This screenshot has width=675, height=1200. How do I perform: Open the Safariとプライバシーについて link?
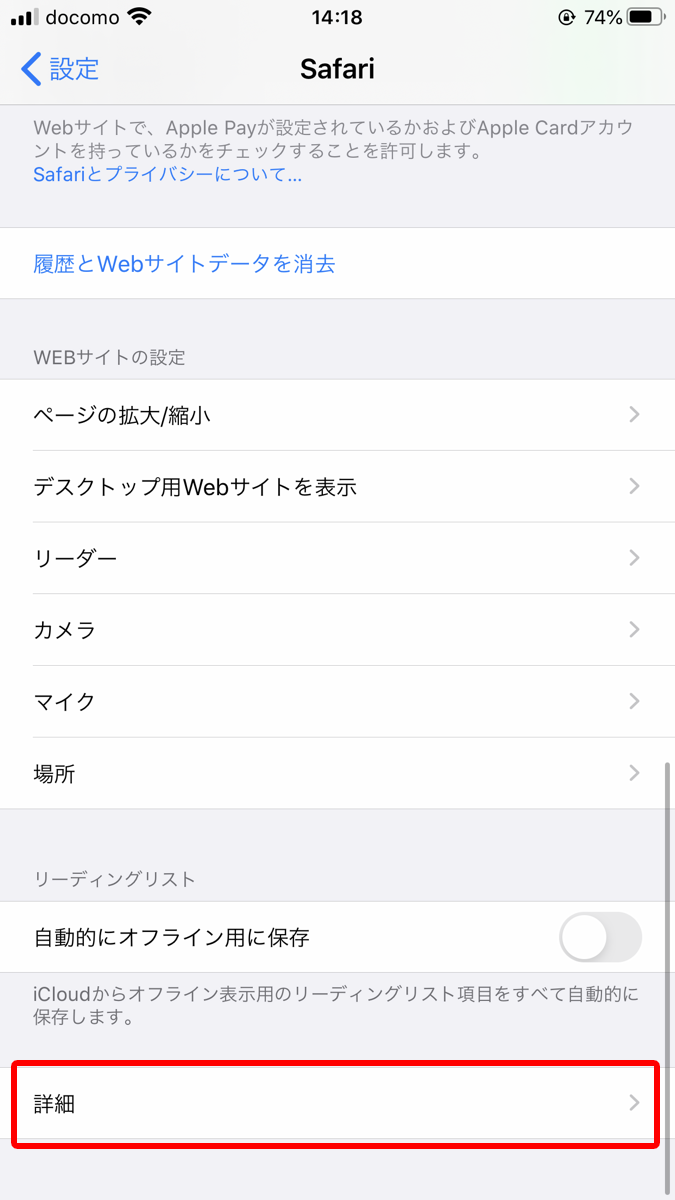pos(167,175)
